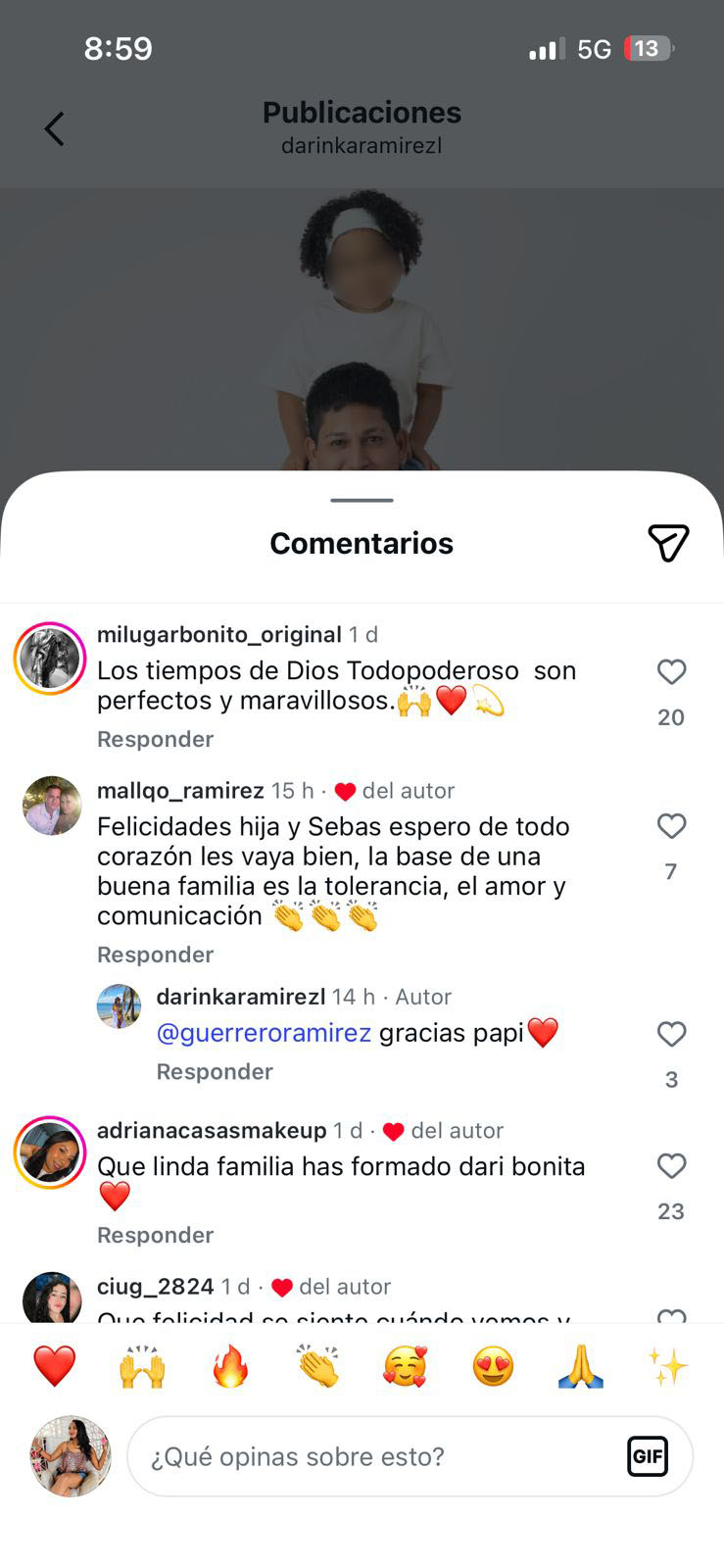Image resolution: width=724 pixels, height=1568 pixels.
Task: Go back from Publicaciones
Action: pyautogui.click(x=55, y=128)
